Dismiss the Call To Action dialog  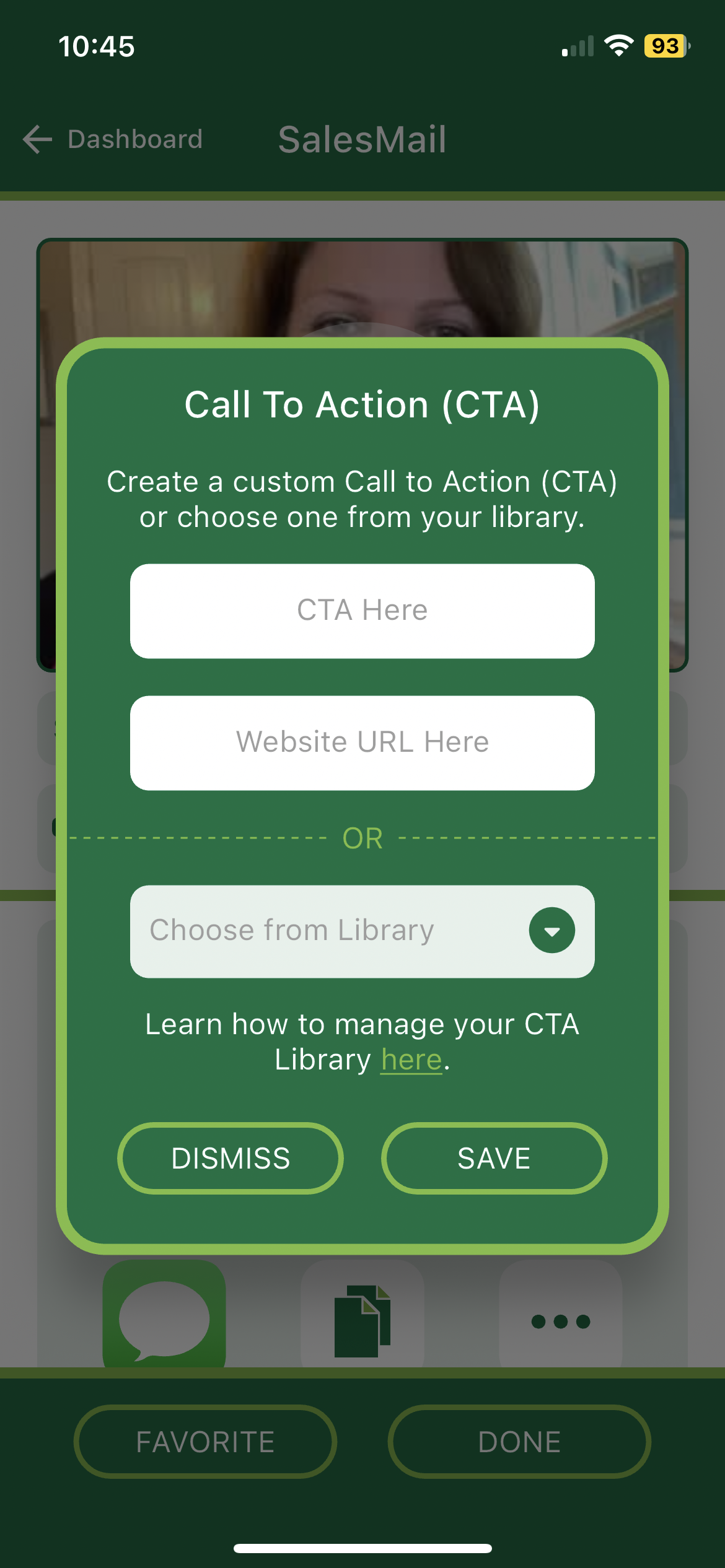coord(231,1158)
